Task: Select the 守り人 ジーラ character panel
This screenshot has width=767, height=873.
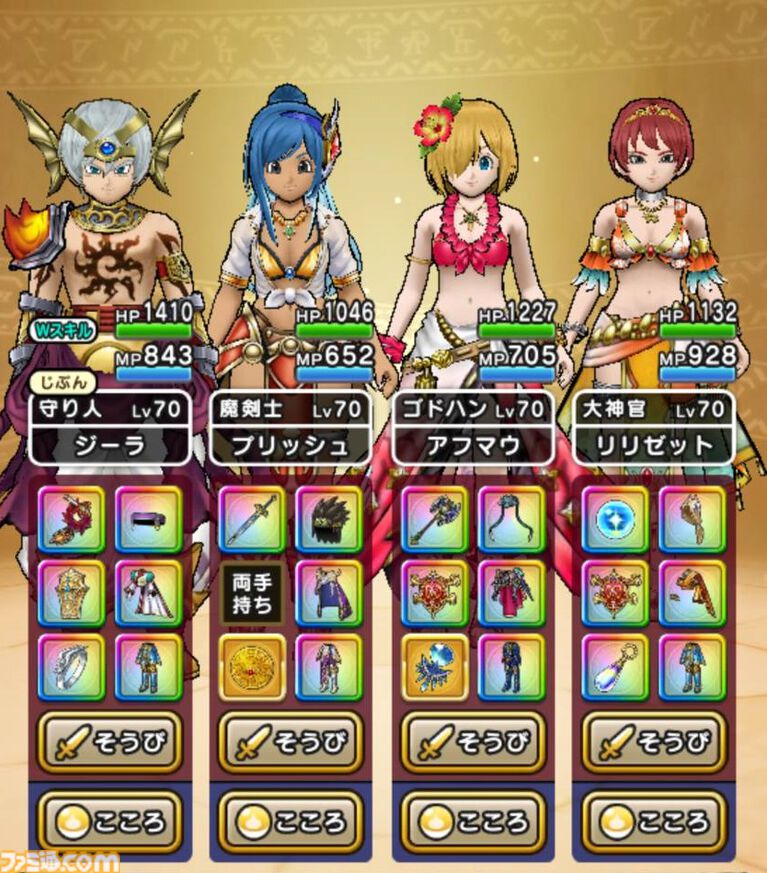Action: coord(111,428)
